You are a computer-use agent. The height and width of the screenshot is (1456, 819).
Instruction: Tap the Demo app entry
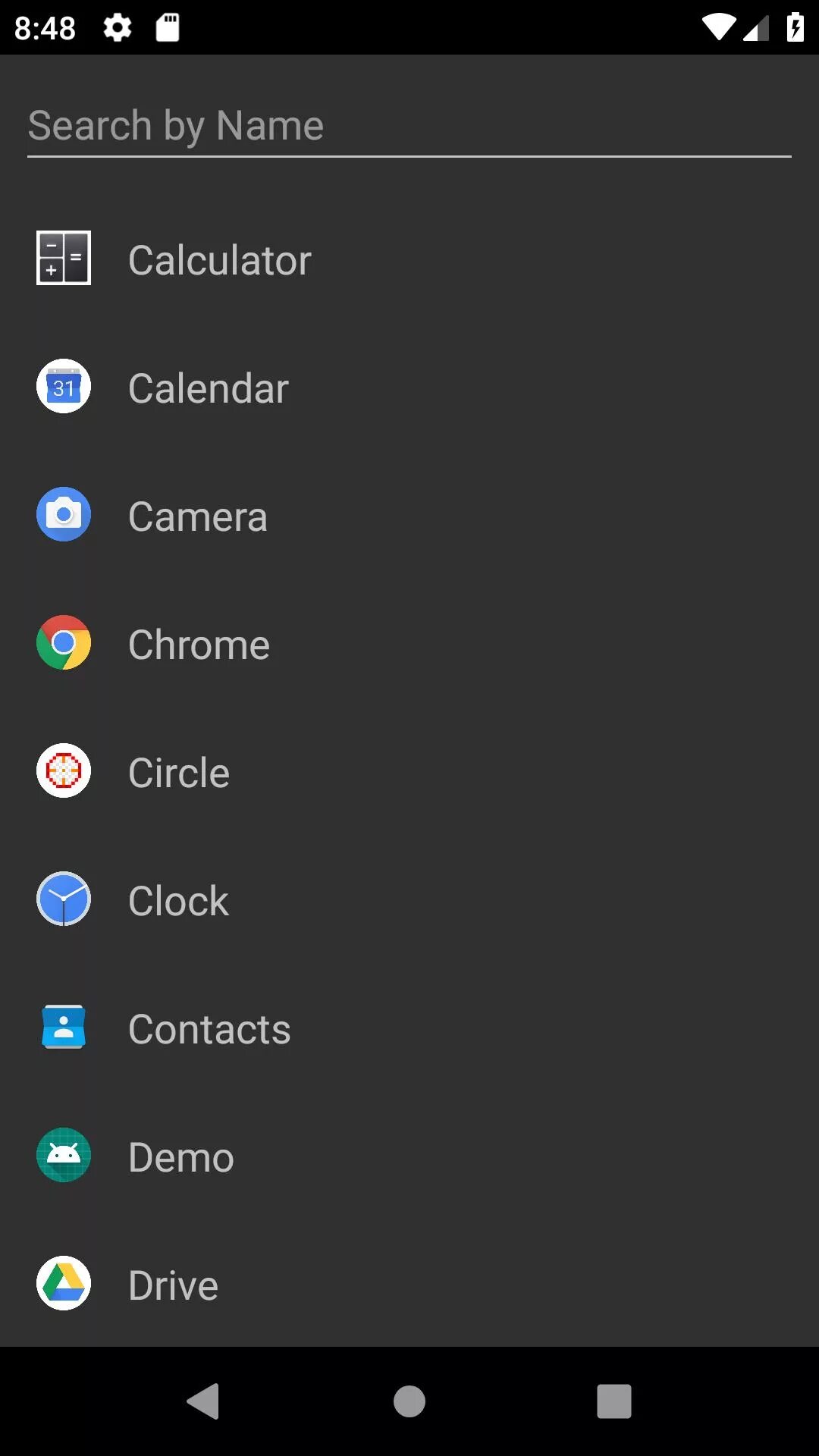point(181,1156)
